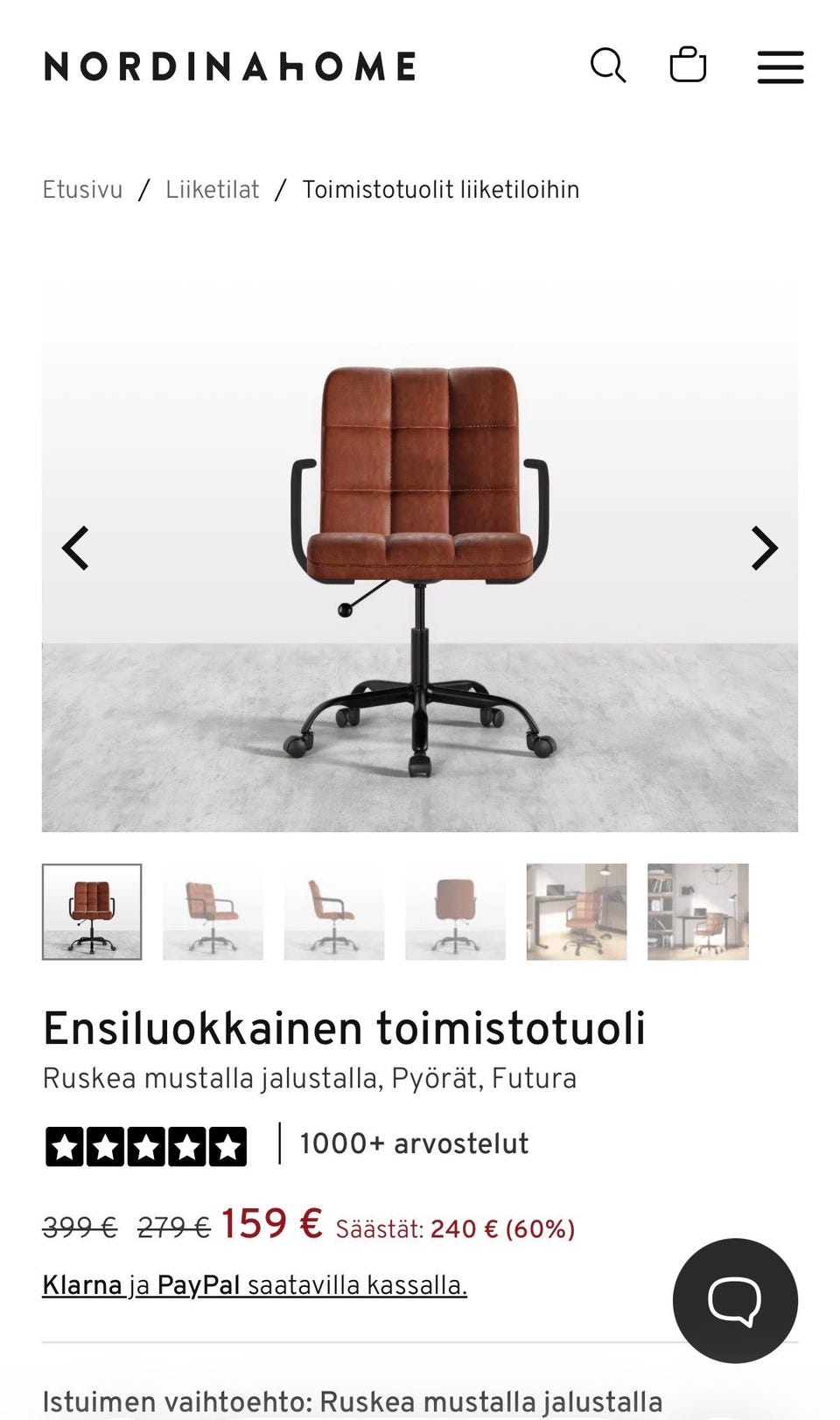Image resolution: width=840 pixels, height=1420 pixels.
Task: Show next product image
Action: (764, 549)
